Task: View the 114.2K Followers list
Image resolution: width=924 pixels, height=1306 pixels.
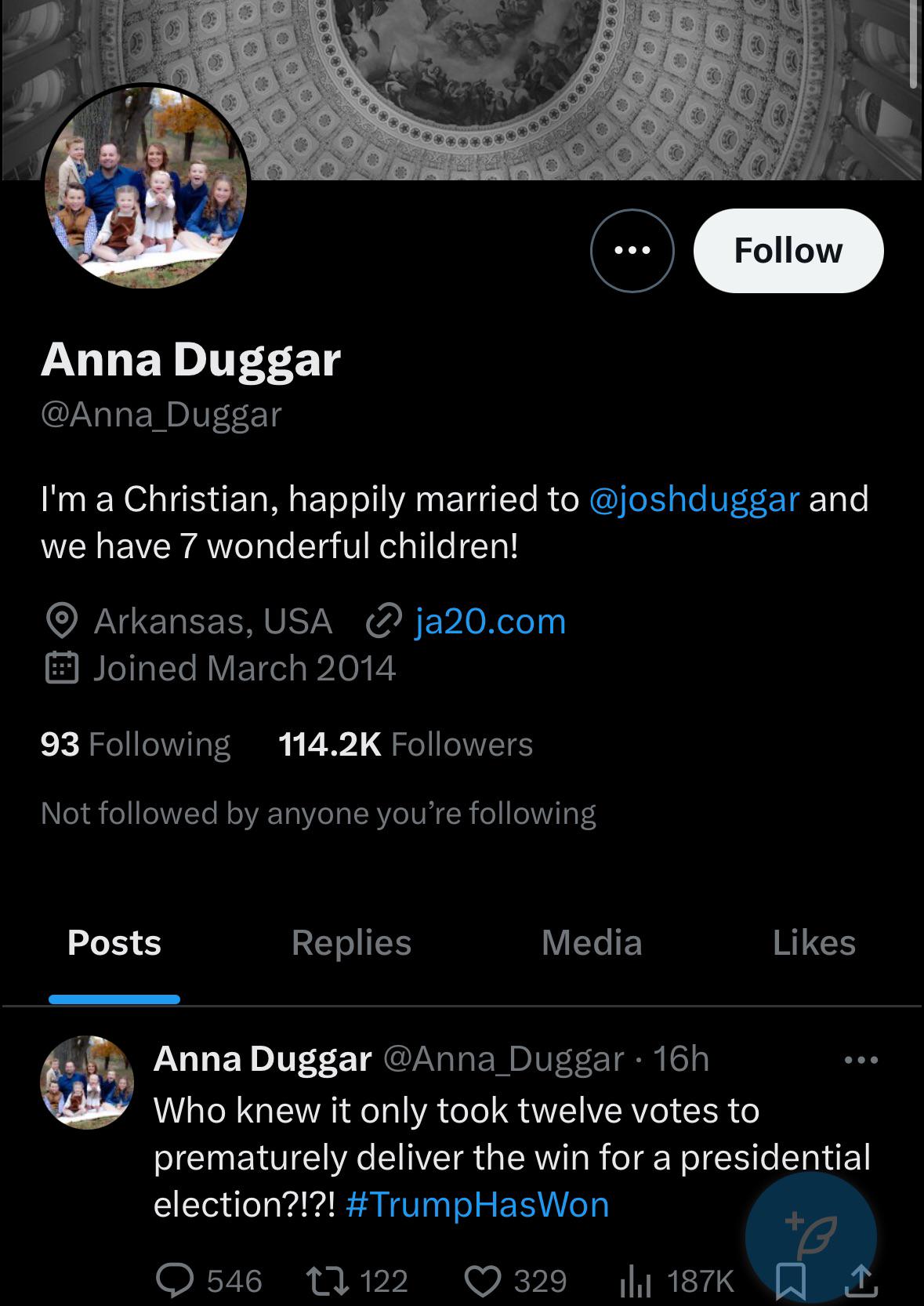Action: [x=405, y=744]
